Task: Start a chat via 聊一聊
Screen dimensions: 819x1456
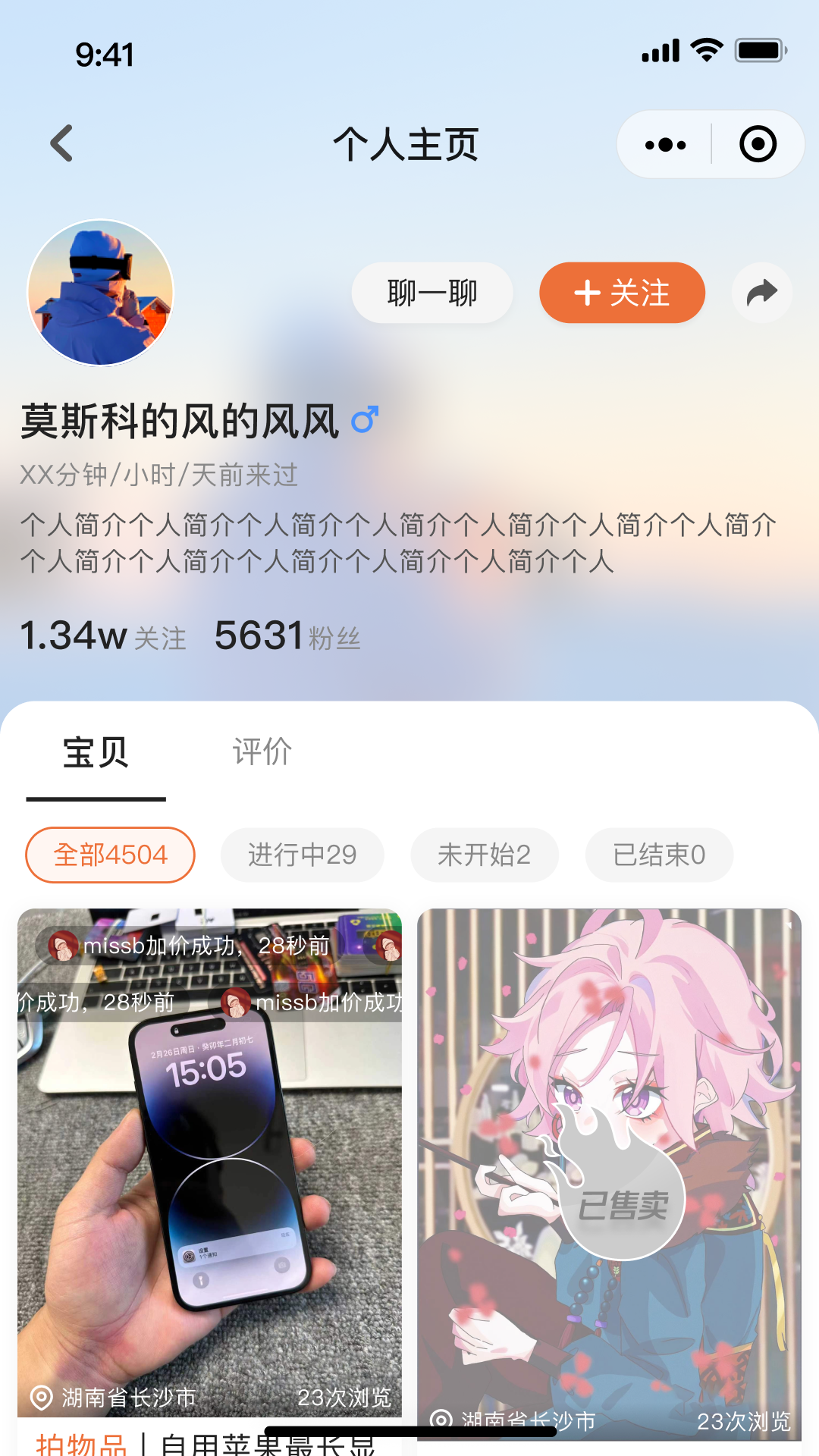Action: (x=432, y=293)
